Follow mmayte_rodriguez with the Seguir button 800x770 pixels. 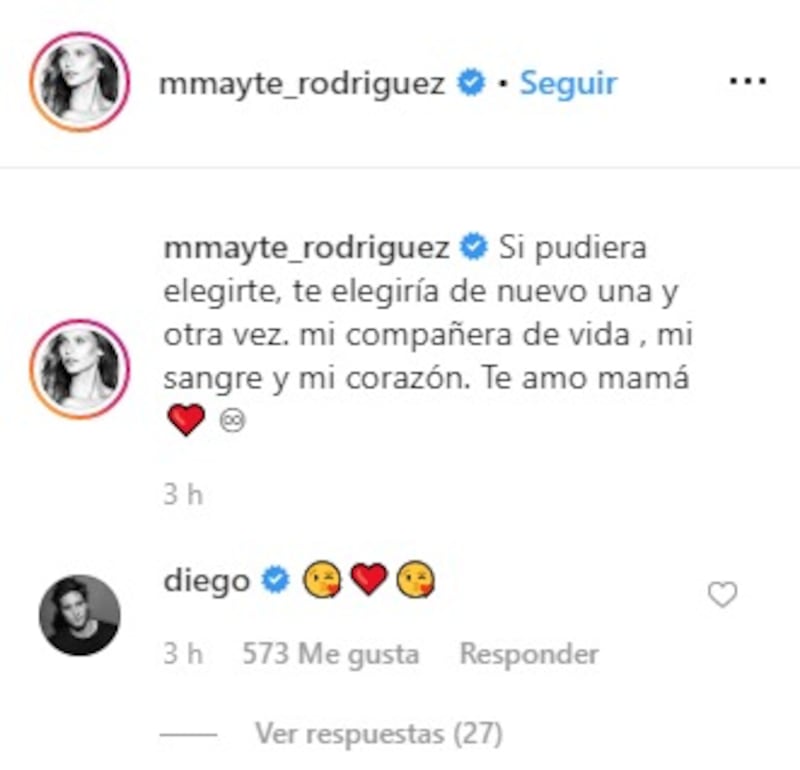(x=568, y=83)
